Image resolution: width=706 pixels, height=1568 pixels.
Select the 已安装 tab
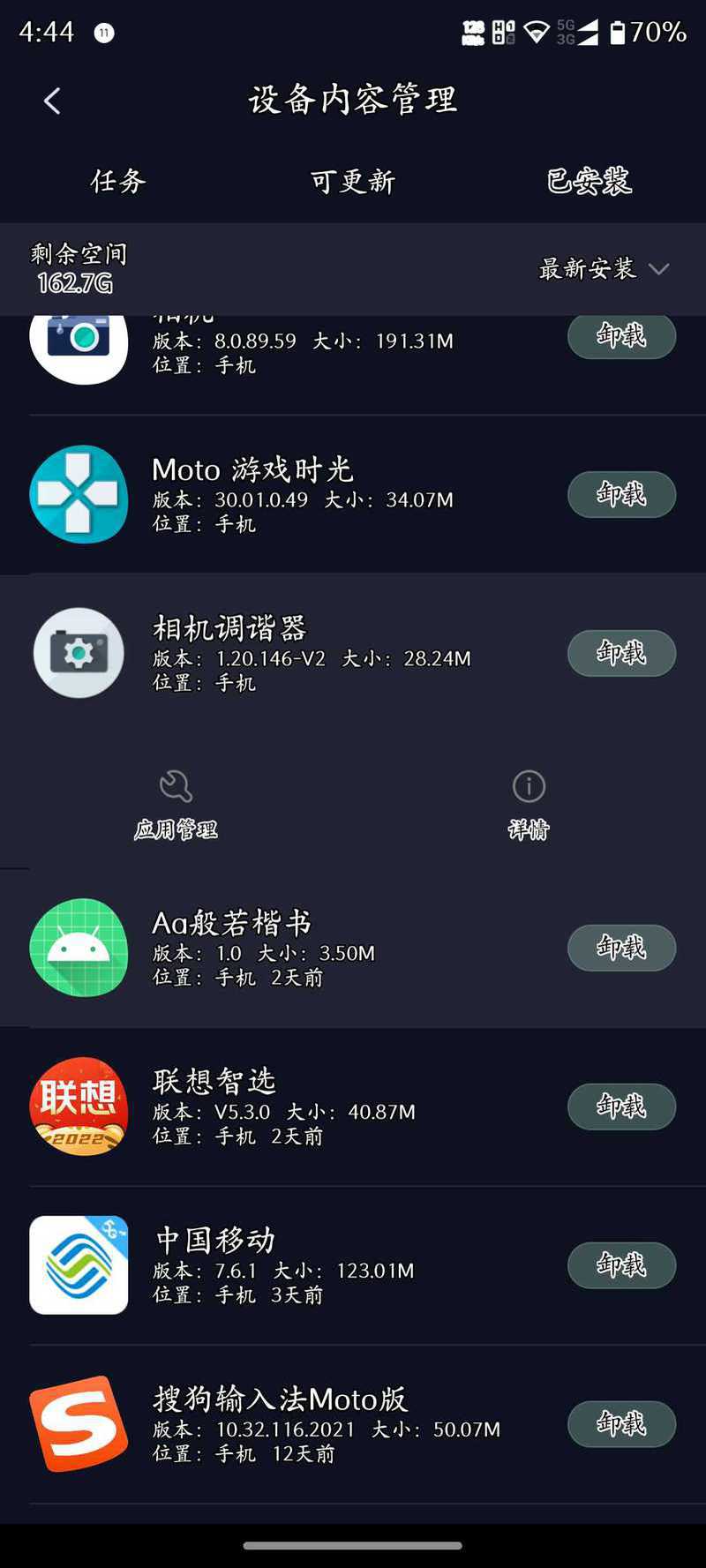click(x=589, y=181)
